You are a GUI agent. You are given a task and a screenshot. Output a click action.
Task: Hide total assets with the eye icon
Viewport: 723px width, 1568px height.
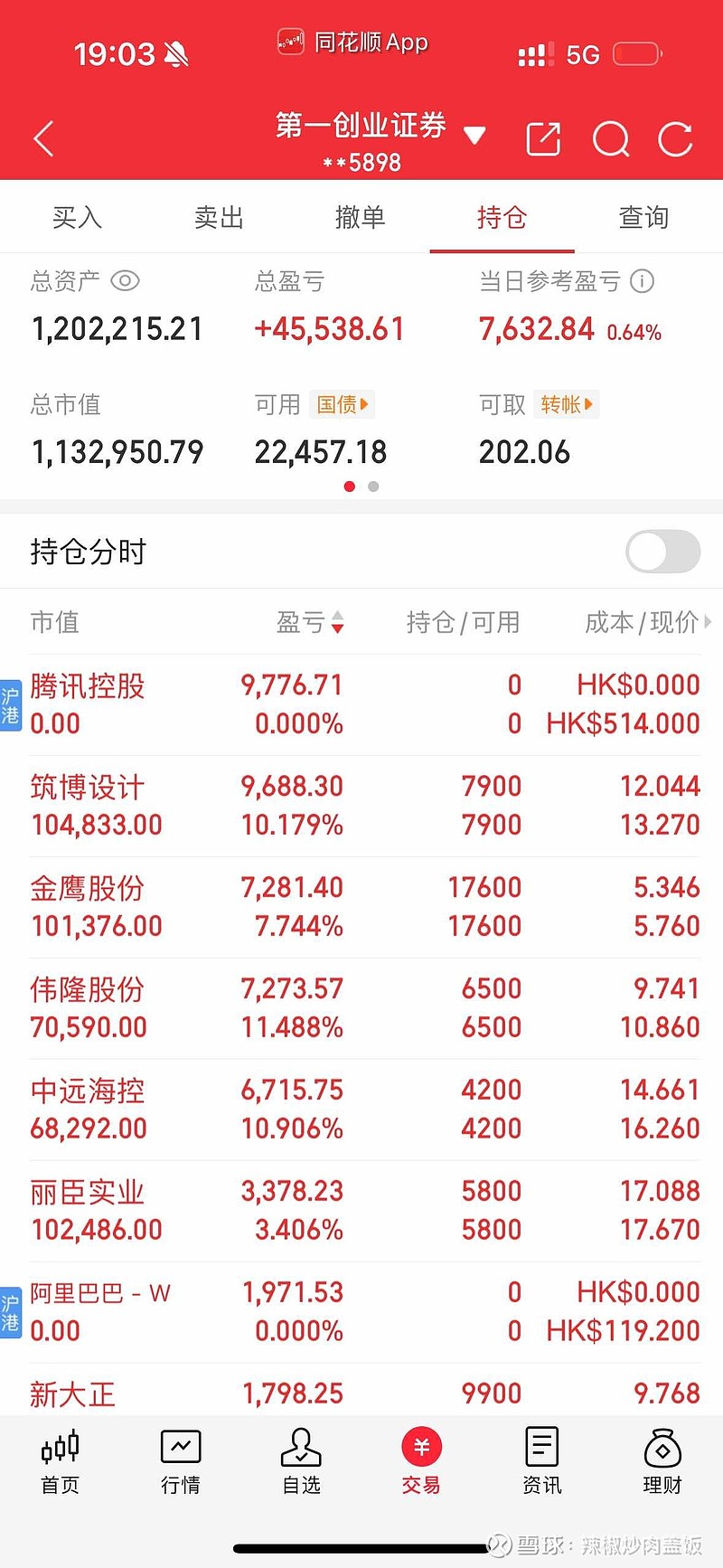click(x=126, y=281)
